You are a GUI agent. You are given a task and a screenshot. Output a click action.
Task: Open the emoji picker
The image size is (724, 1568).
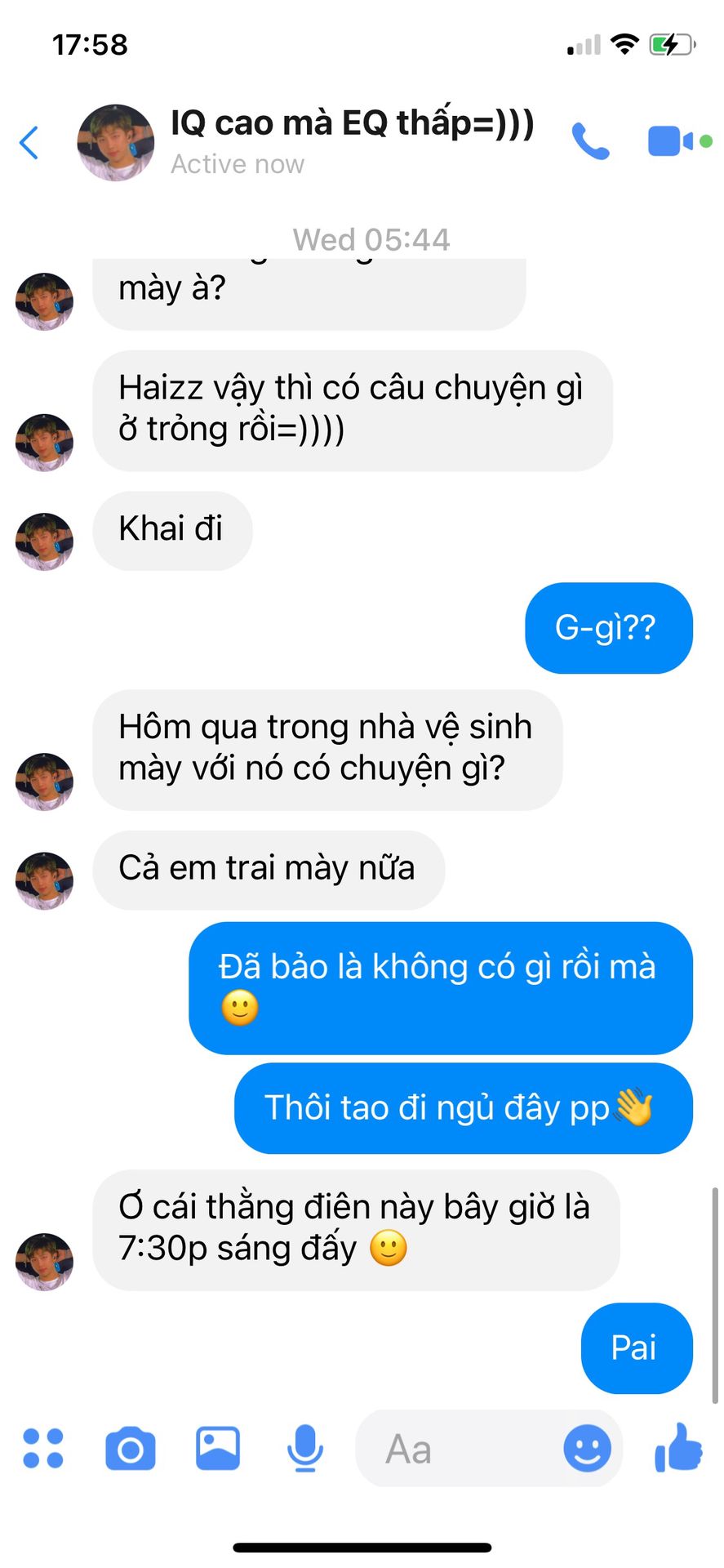pyautogui.click(x=587, y=1449)
